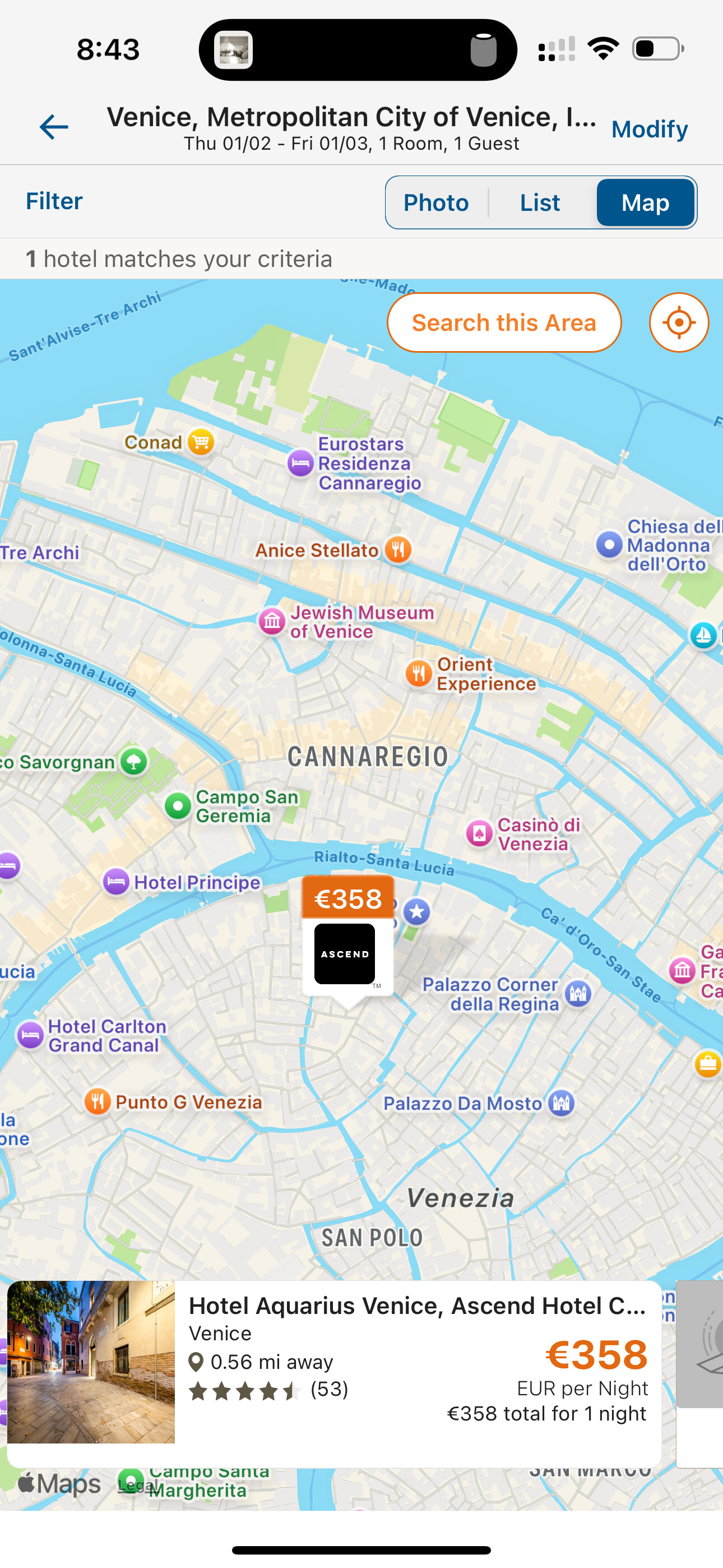723x1568 pixels.
Task: Tap Search this Area button
Action: [x=504, y=322]
